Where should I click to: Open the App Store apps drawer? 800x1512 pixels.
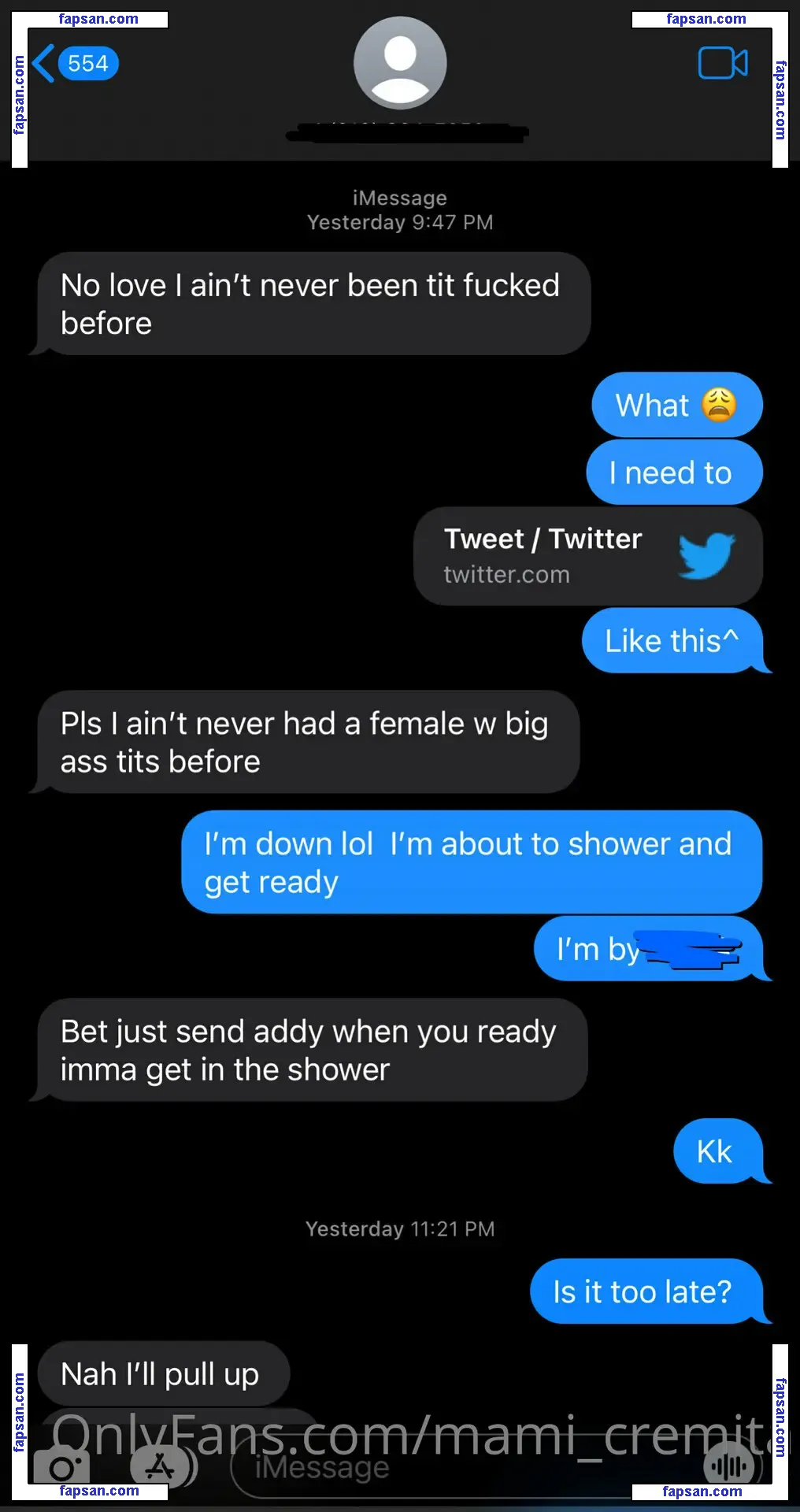[x=160, y=1466]
